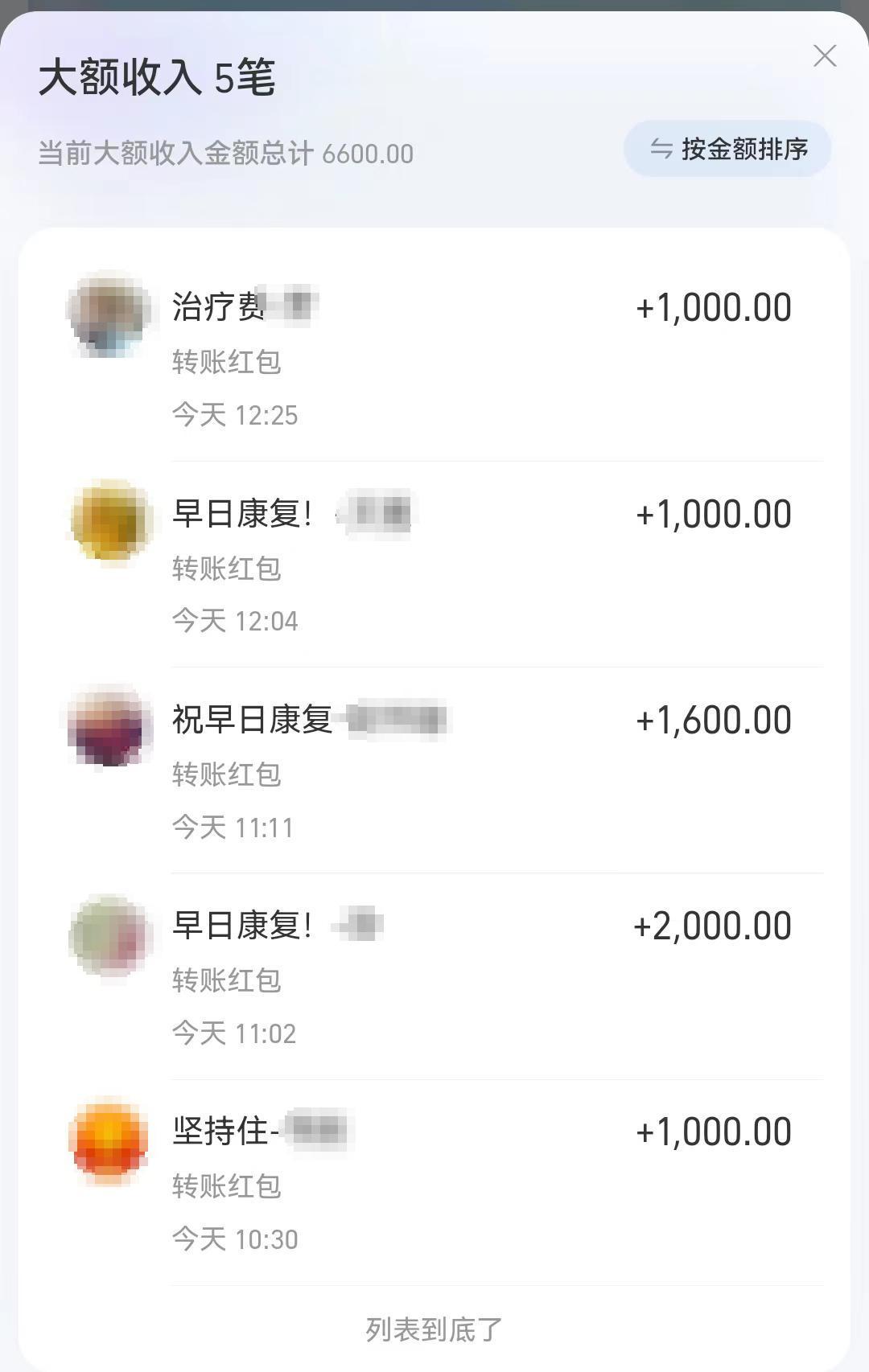
Task: Select the sort arrows icon in 按金额排序
Action: (x=660, y=148)
